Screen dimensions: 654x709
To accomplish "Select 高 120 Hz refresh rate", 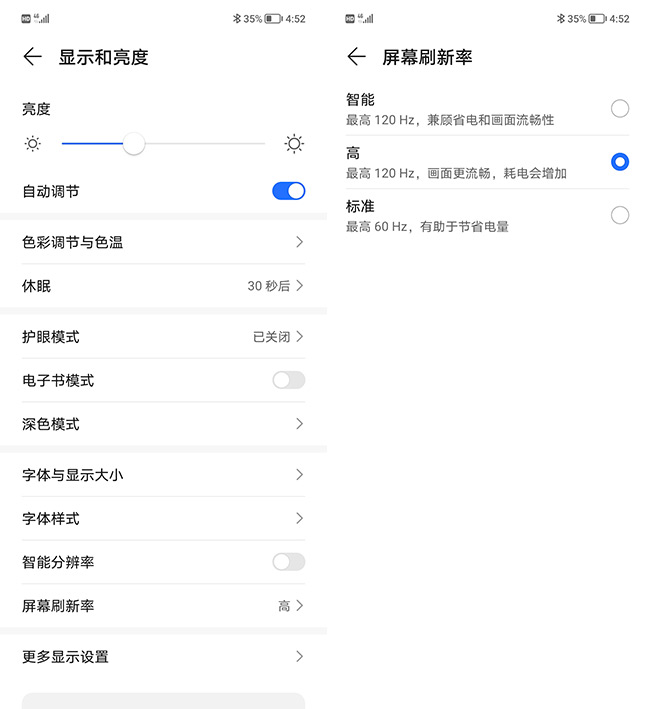I will coord(619,162).
